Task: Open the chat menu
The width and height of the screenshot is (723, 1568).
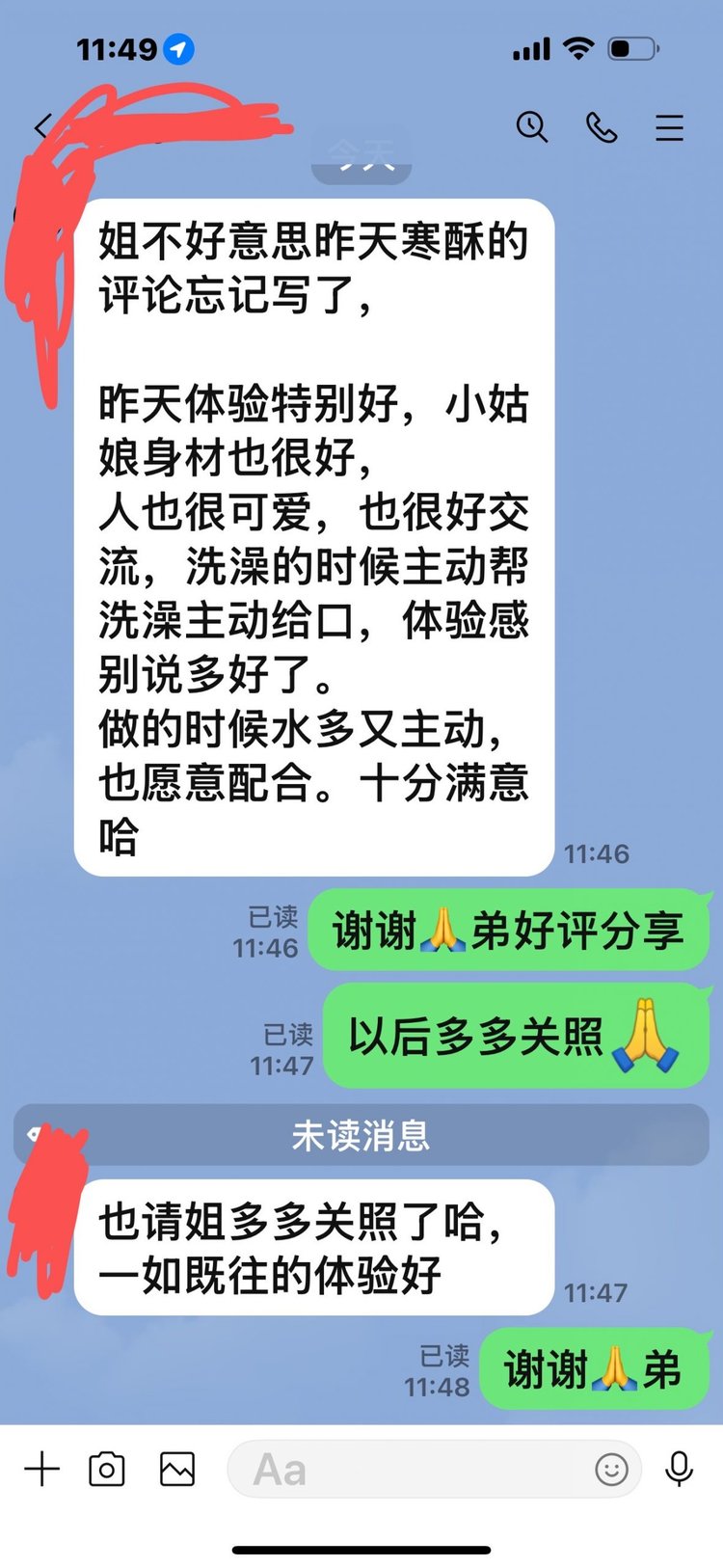Action: [x=669, y=127]
